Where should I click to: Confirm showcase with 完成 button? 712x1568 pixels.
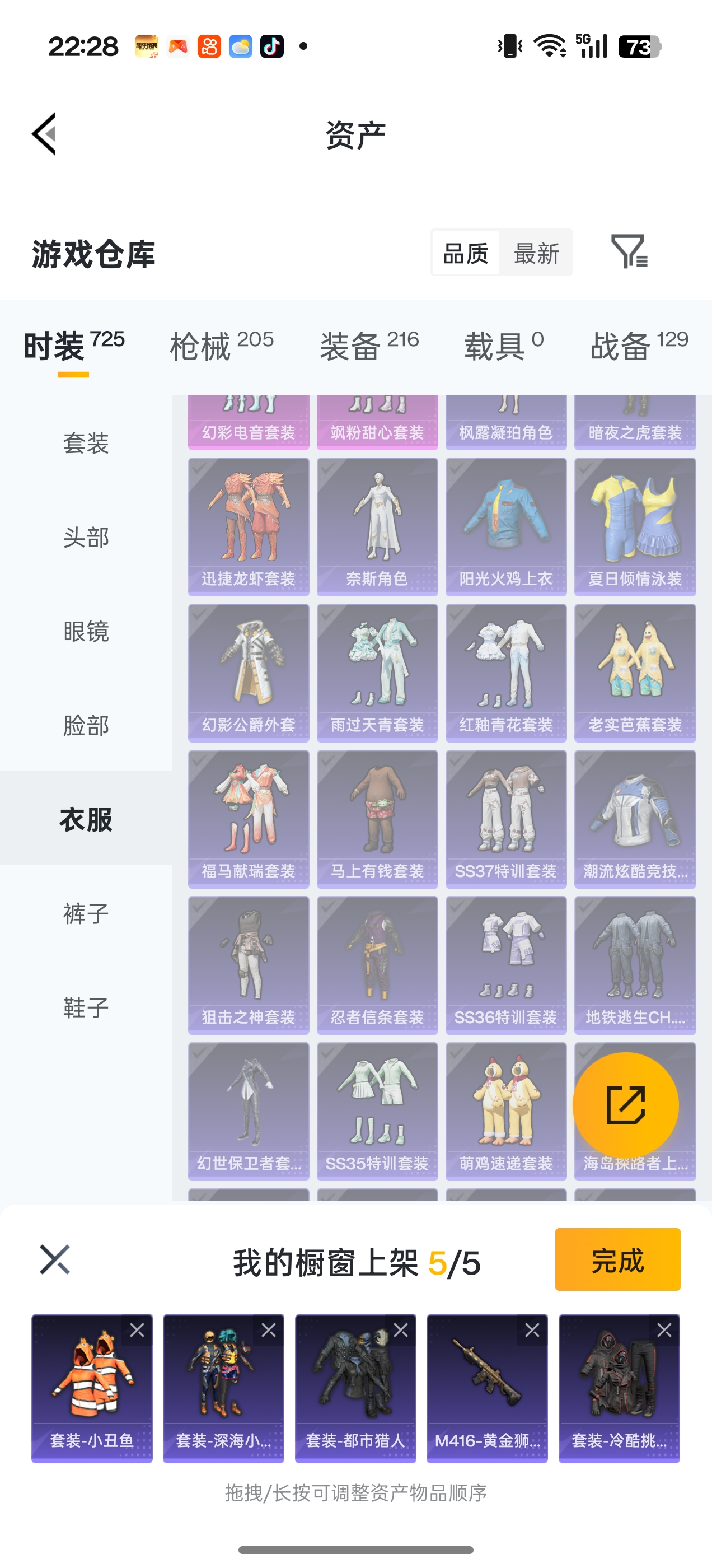(617, 1260)
